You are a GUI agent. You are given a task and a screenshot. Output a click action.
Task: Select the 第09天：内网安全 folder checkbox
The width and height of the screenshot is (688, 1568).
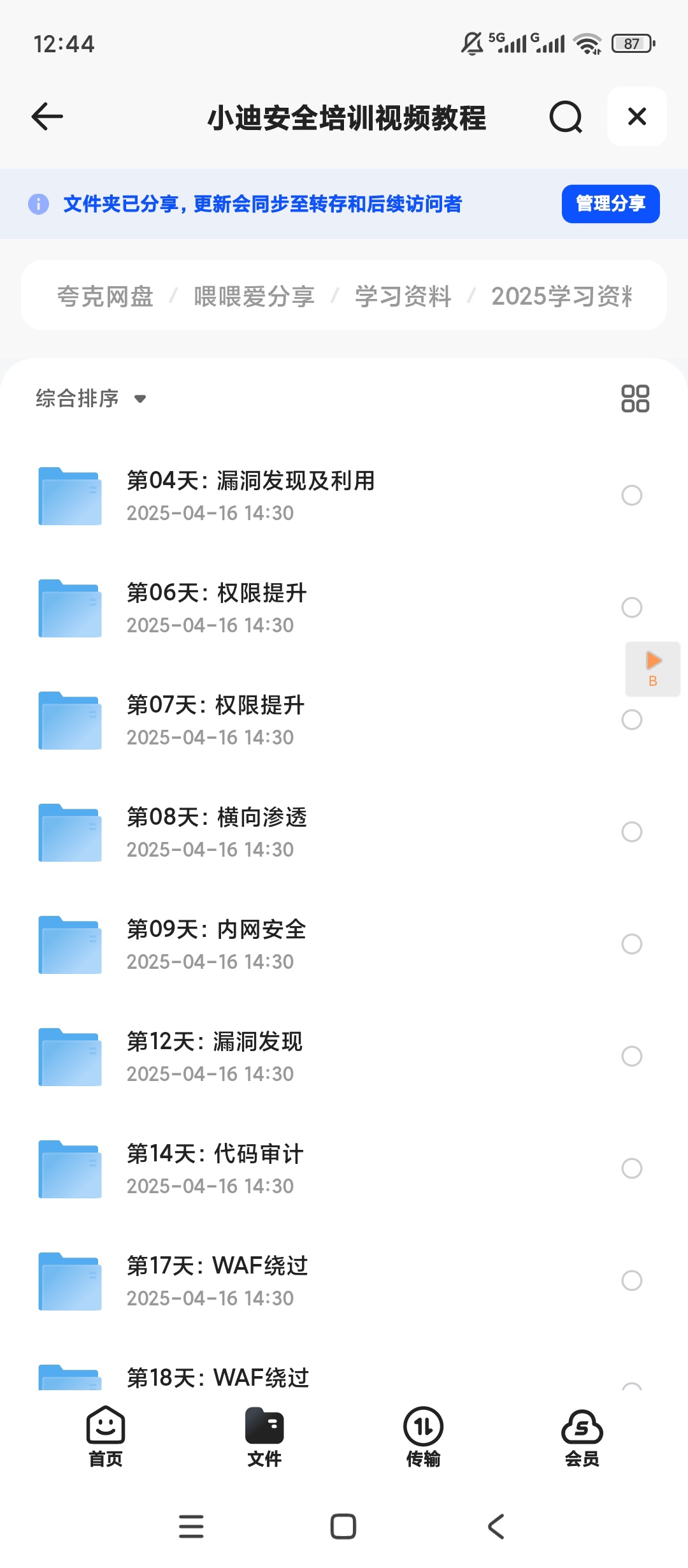[631, 944]
